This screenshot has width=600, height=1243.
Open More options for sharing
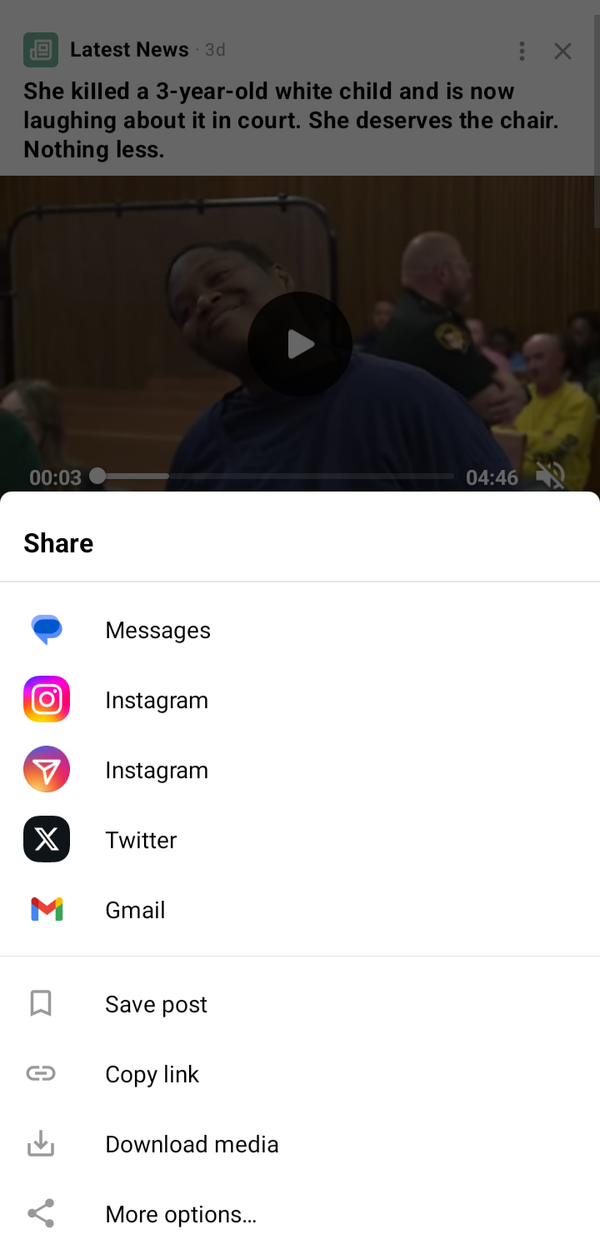pyautogui.click(x=300, y=1214)
